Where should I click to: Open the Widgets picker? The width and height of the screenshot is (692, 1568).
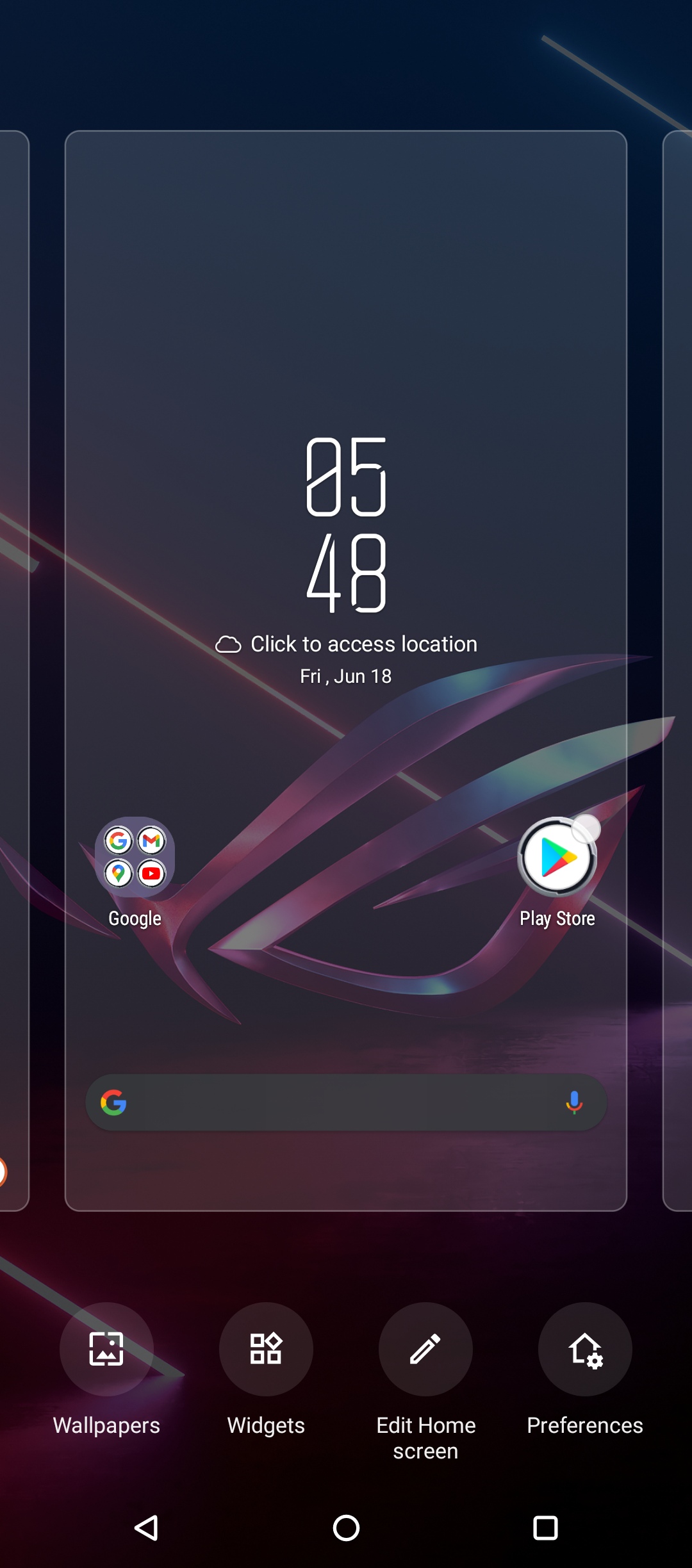[266, 1349]
